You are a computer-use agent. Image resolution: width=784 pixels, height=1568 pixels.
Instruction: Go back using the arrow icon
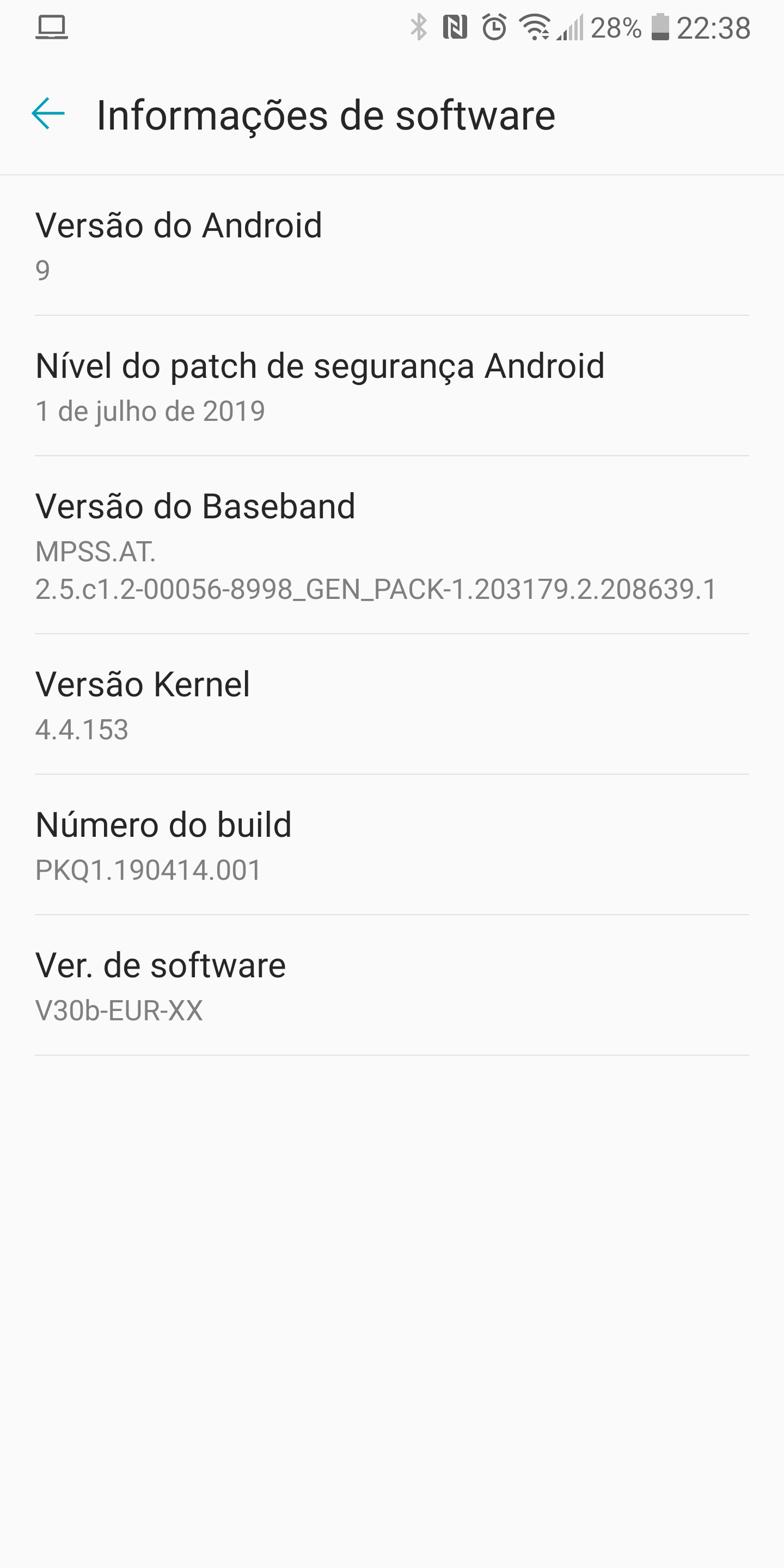point(48,114)
